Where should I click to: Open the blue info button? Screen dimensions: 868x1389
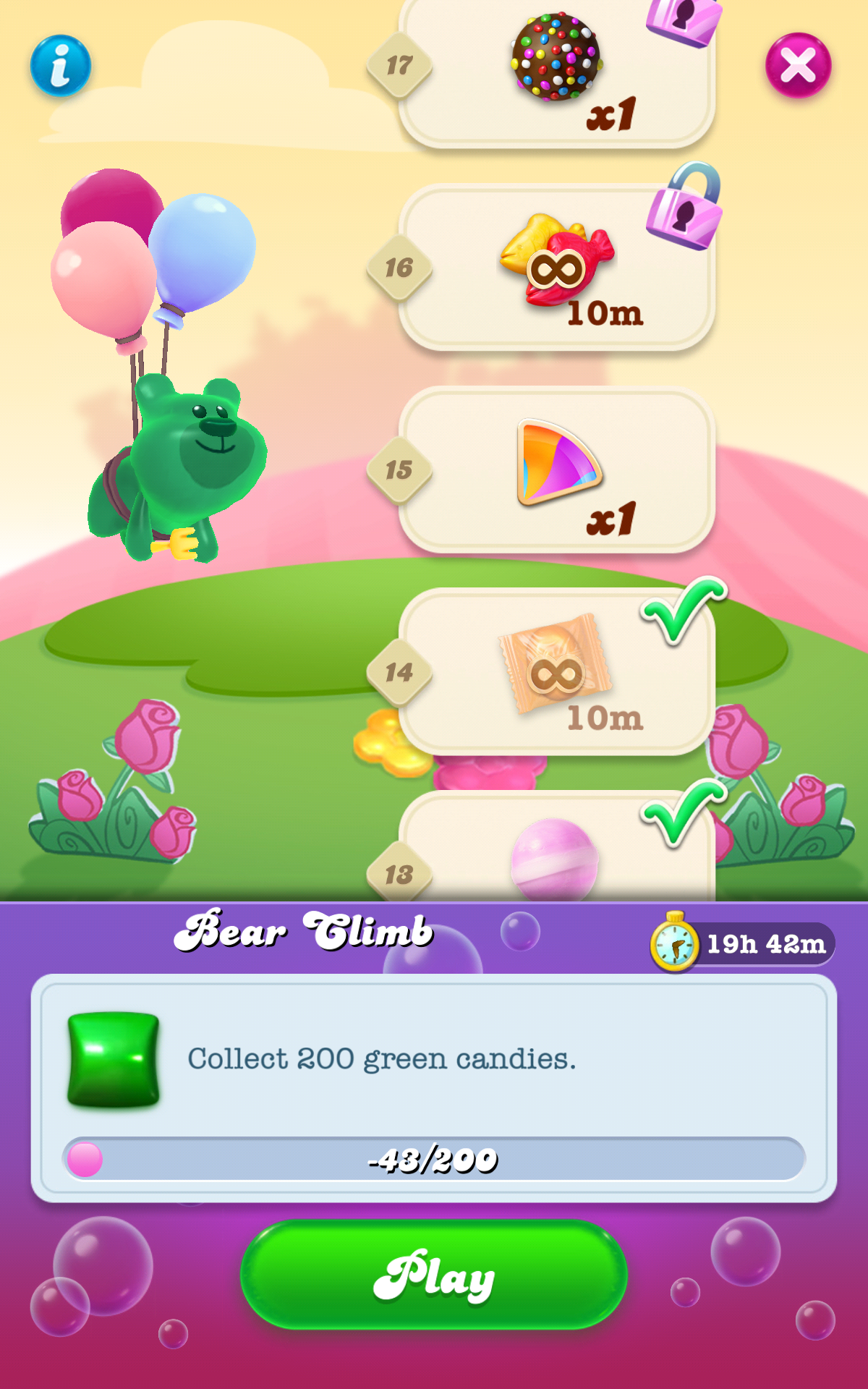pyautogui.click(x=61, y=66)
